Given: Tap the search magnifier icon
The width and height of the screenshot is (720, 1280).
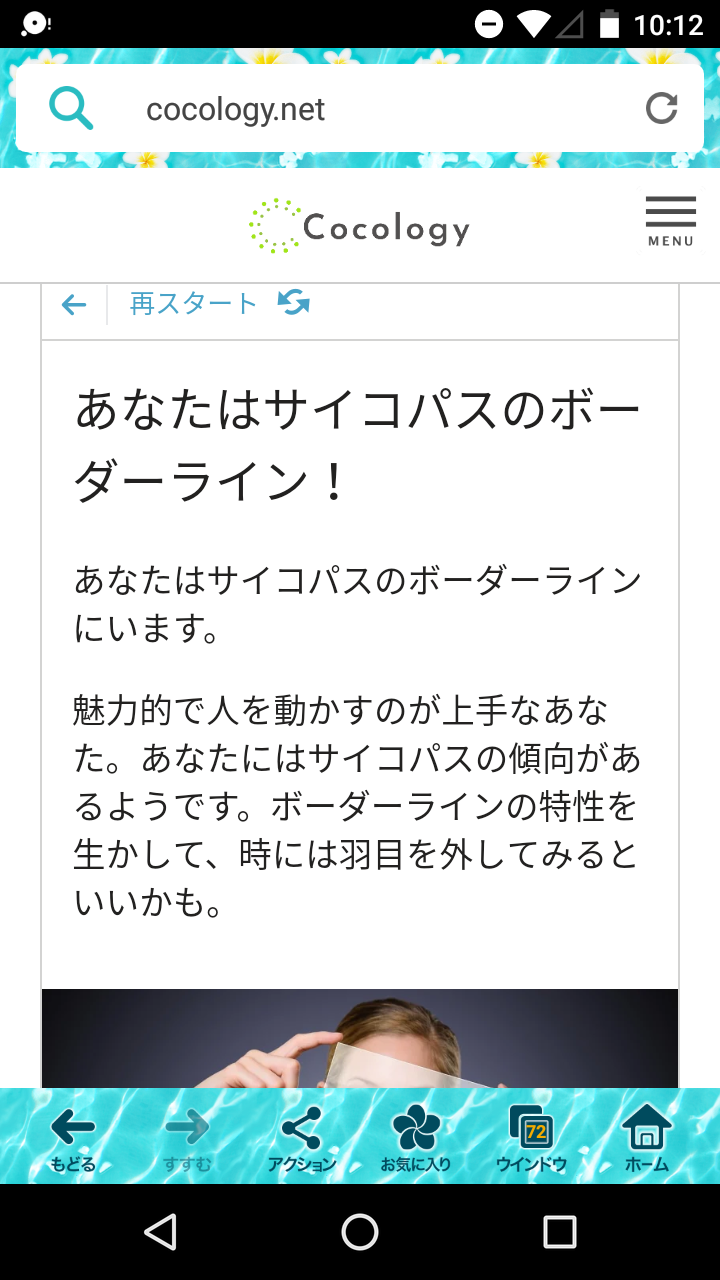Looking at the screenshot, I should [x=71, y=108].
